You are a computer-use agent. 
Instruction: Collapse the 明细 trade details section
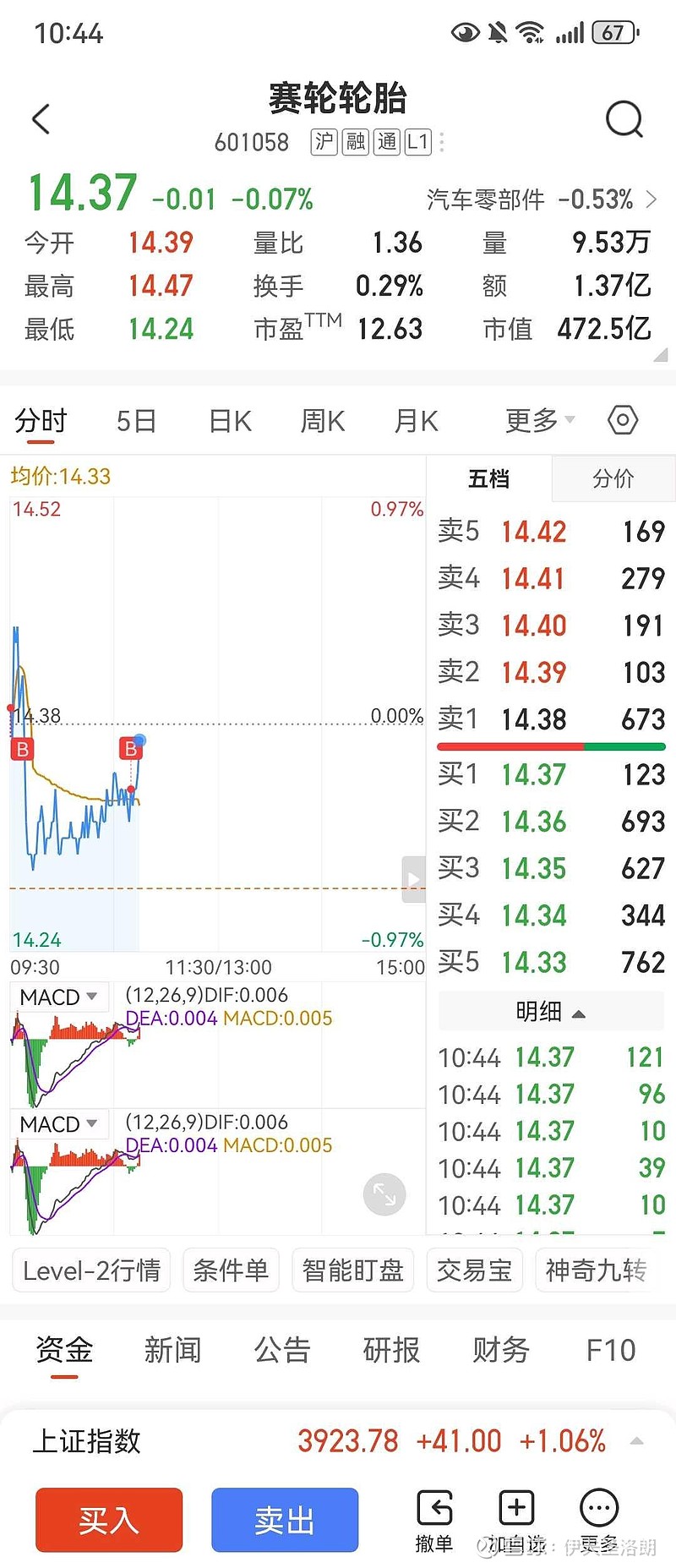click(551, 1011)
